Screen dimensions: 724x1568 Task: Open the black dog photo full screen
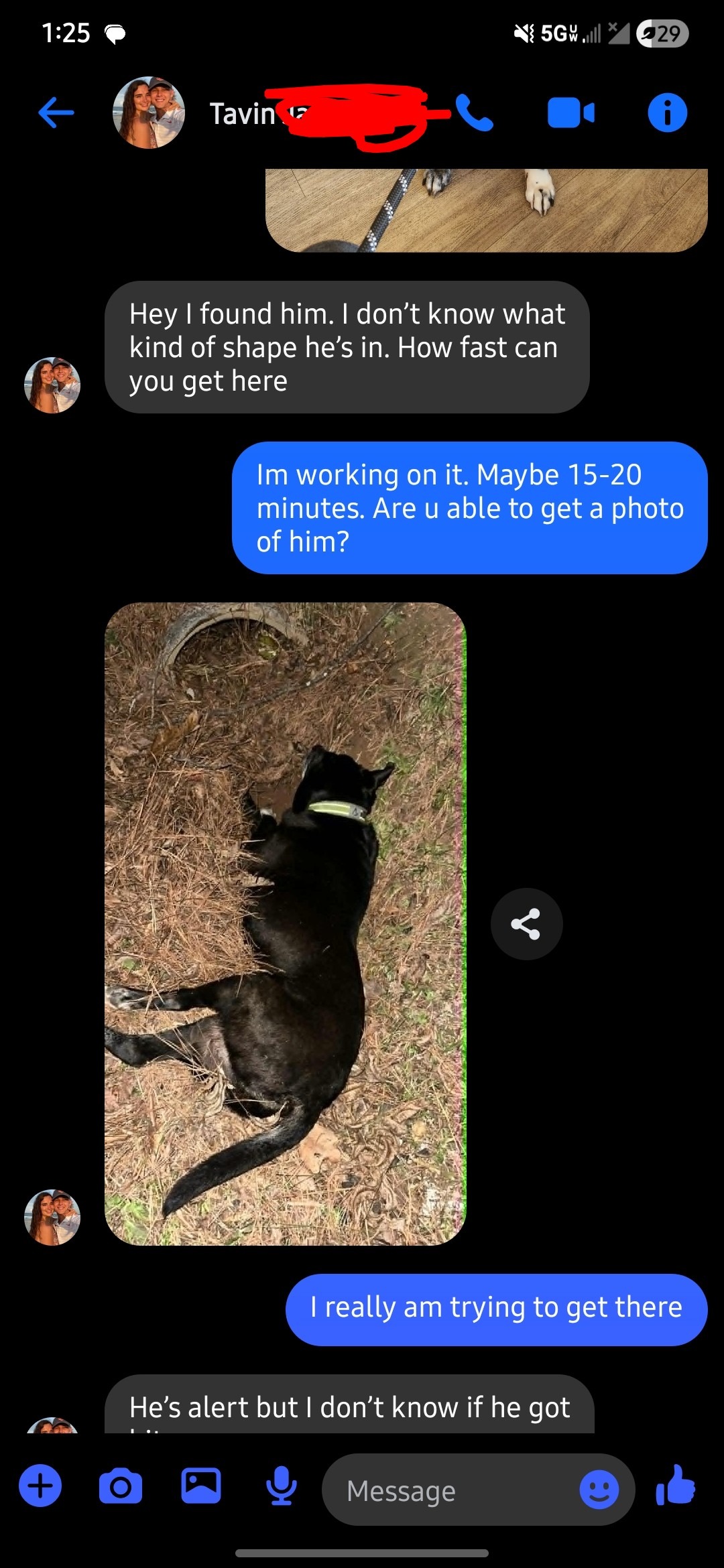(x=285, y=923)
